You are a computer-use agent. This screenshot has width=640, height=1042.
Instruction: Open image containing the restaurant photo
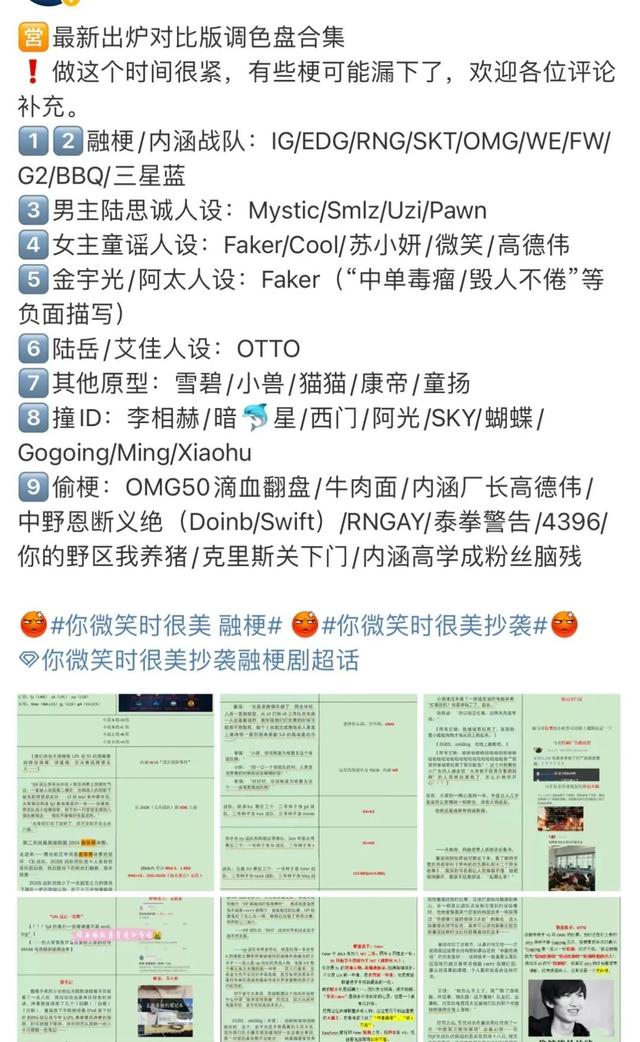click(520, 792)
